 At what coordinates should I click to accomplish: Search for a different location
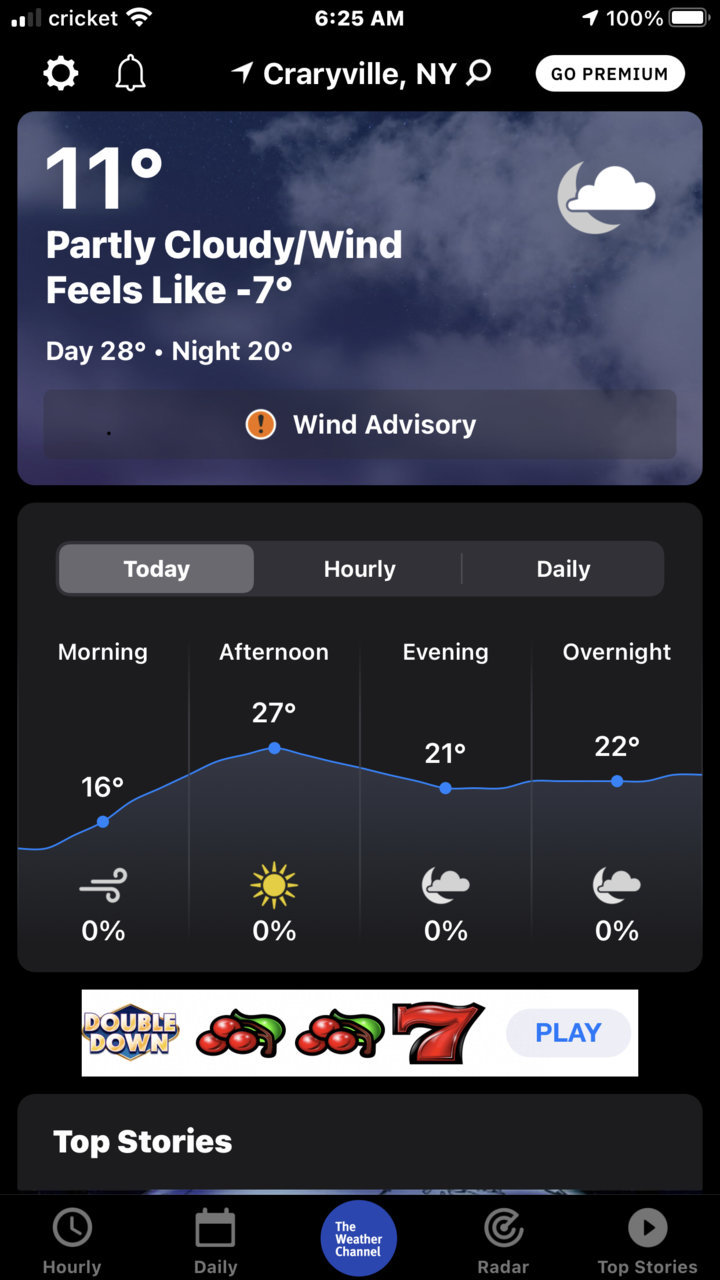(x=480, y=73)
